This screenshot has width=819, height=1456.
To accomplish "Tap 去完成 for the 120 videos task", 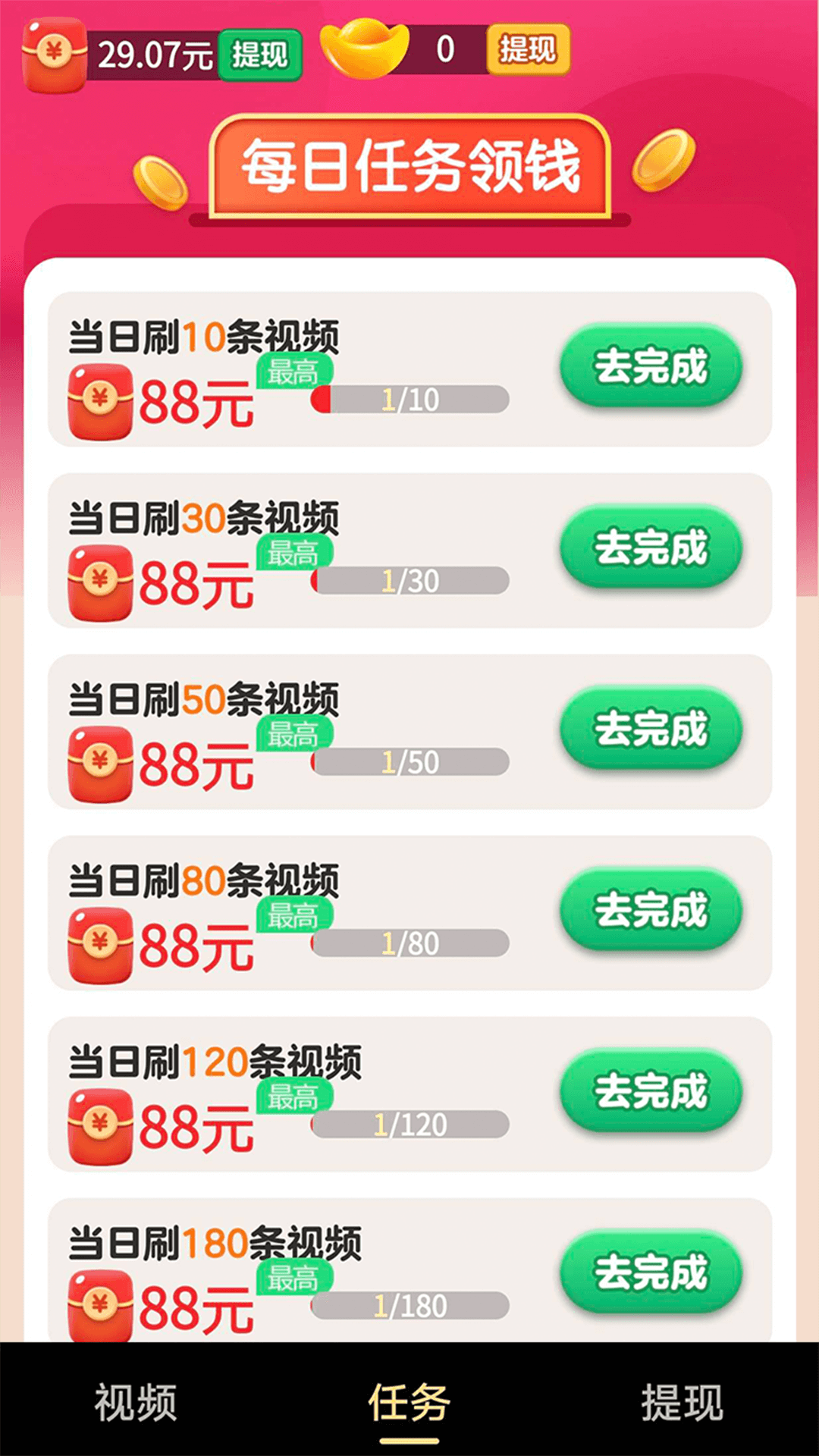I will coord(651,1091).
